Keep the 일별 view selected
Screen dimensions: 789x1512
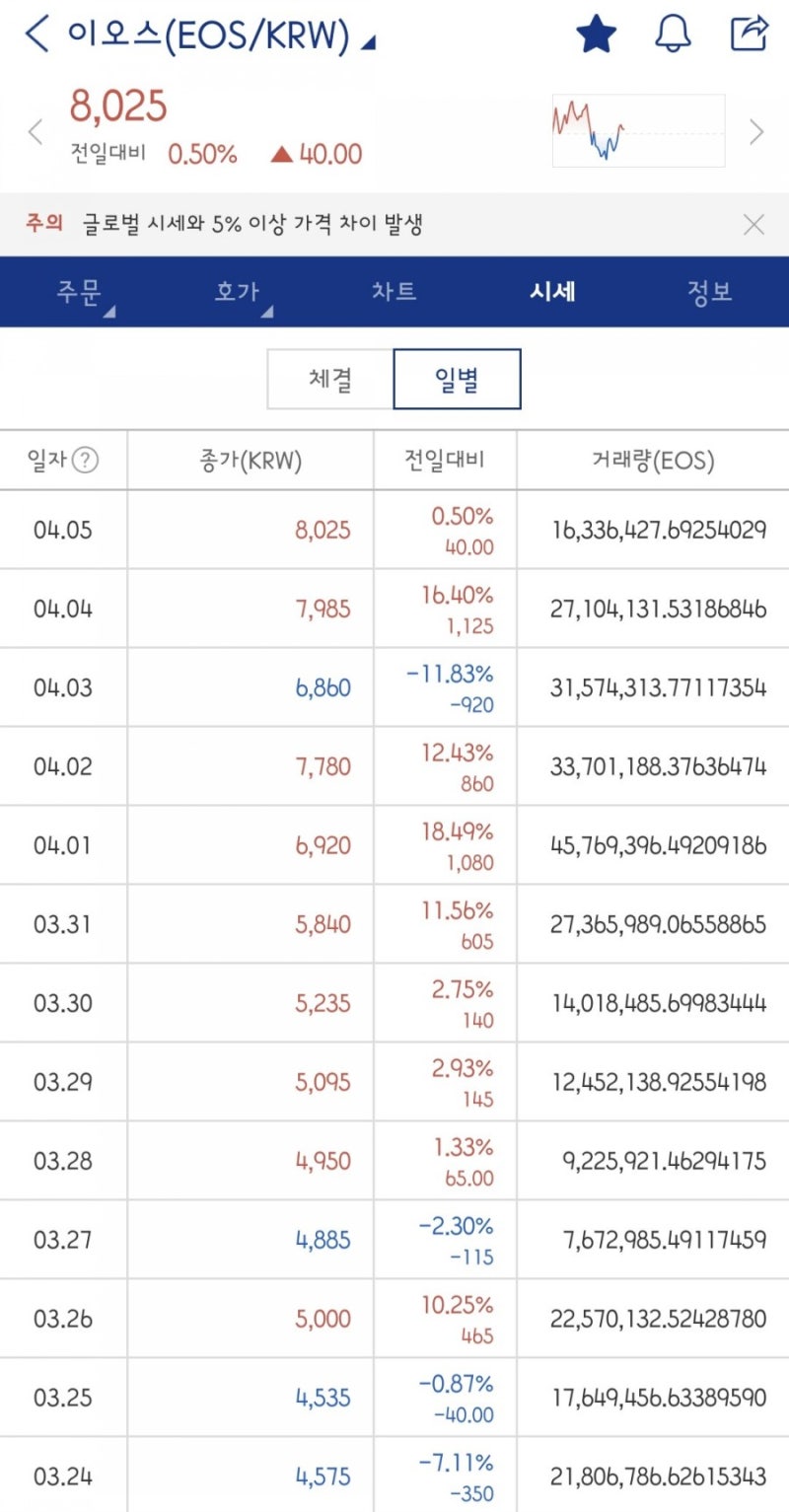(458, 378)
